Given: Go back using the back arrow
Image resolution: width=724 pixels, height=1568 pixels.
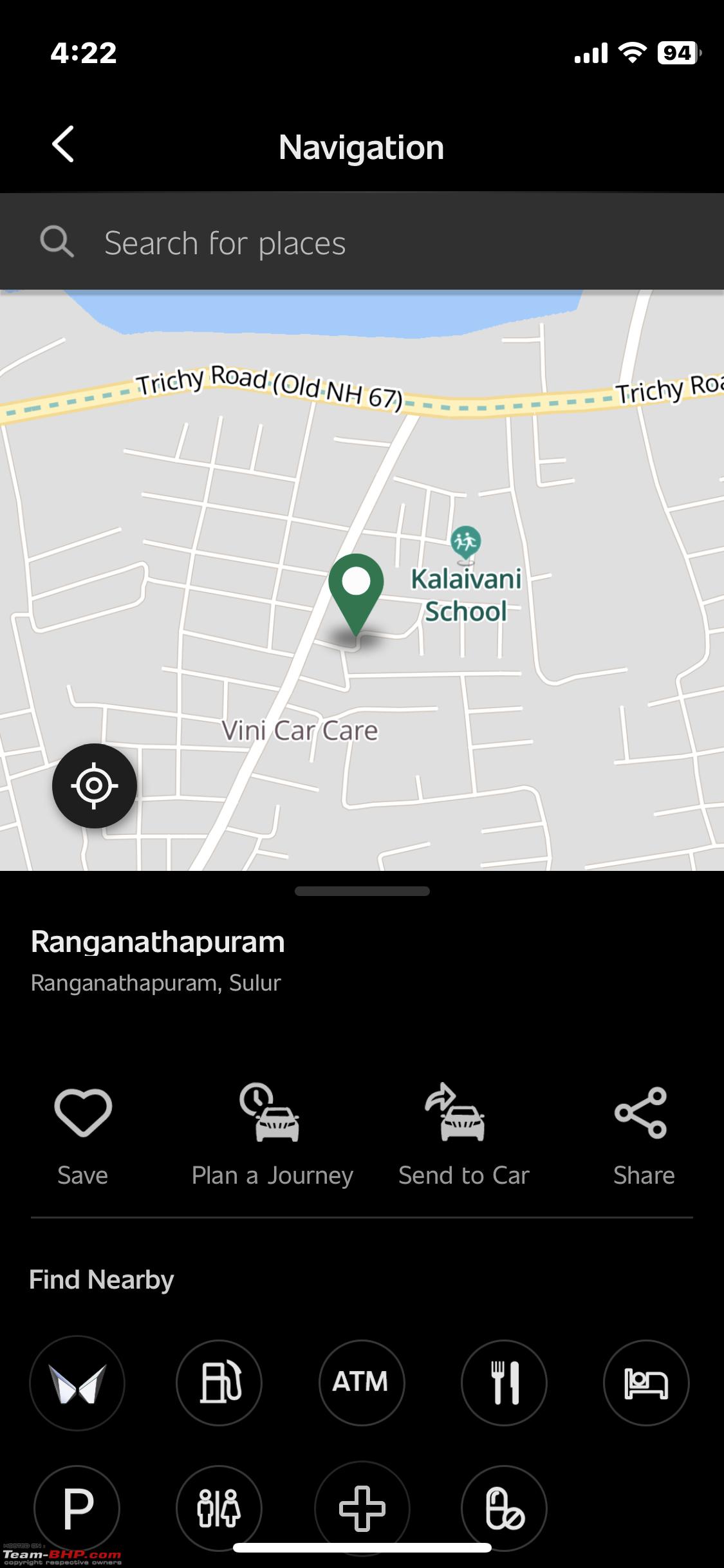Looking at the screenshot, I should point(62,144).
